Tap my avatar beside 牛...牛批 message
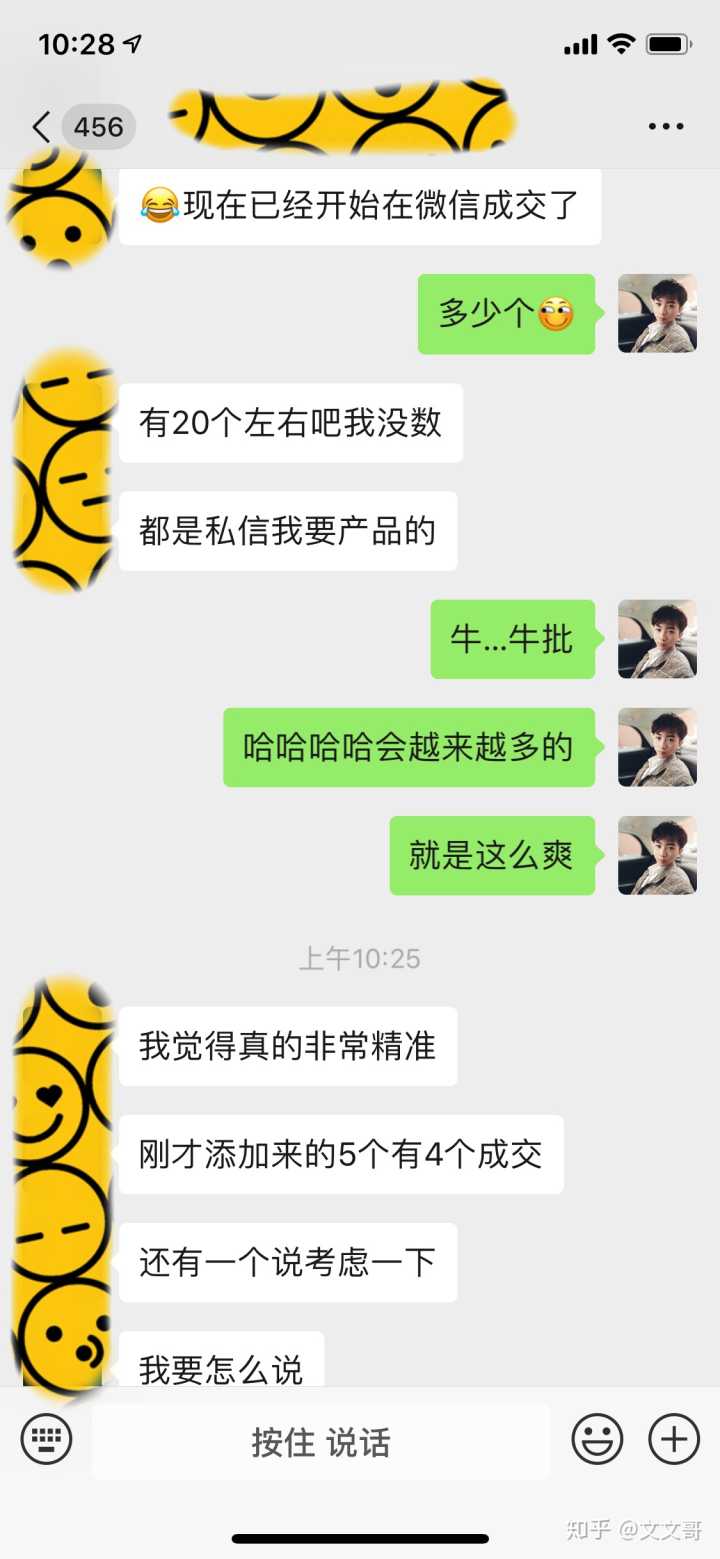 point(657,639)
